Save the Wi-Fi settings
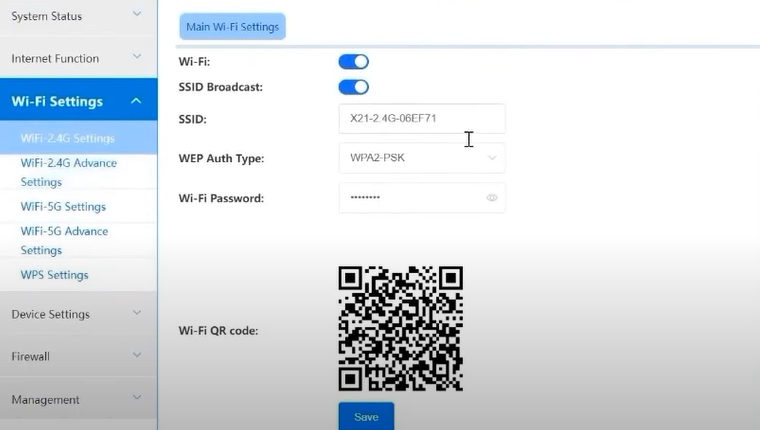The width and height of the screenshot is (760, 430). pos(366,416)
